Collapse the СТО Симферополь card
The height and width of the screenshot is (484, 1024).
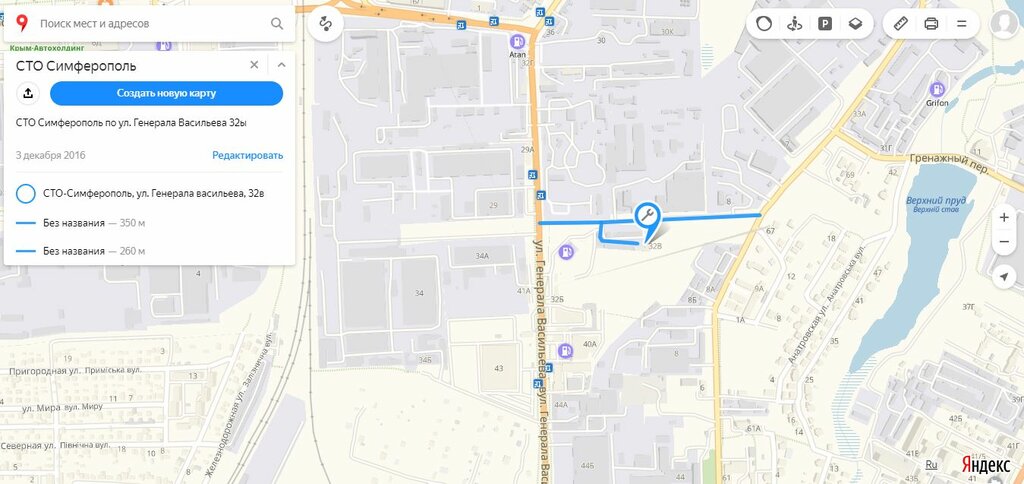(x=281, y=65)
